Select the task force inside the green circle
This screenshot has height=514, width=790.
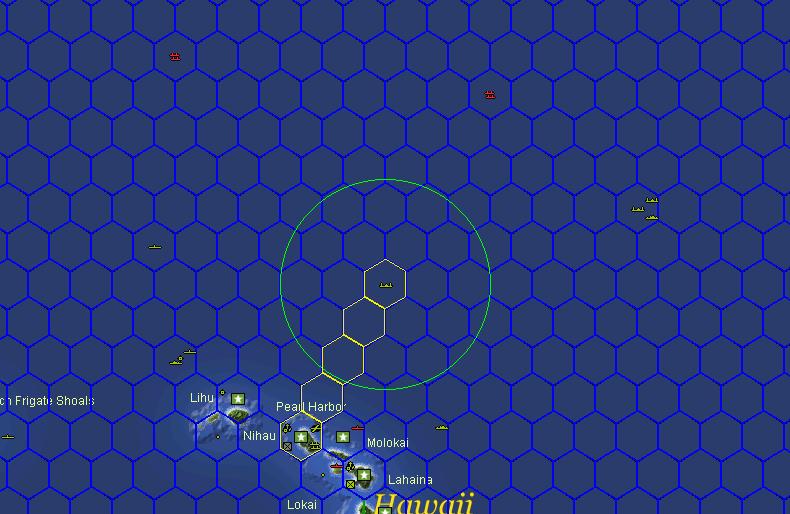385,285
